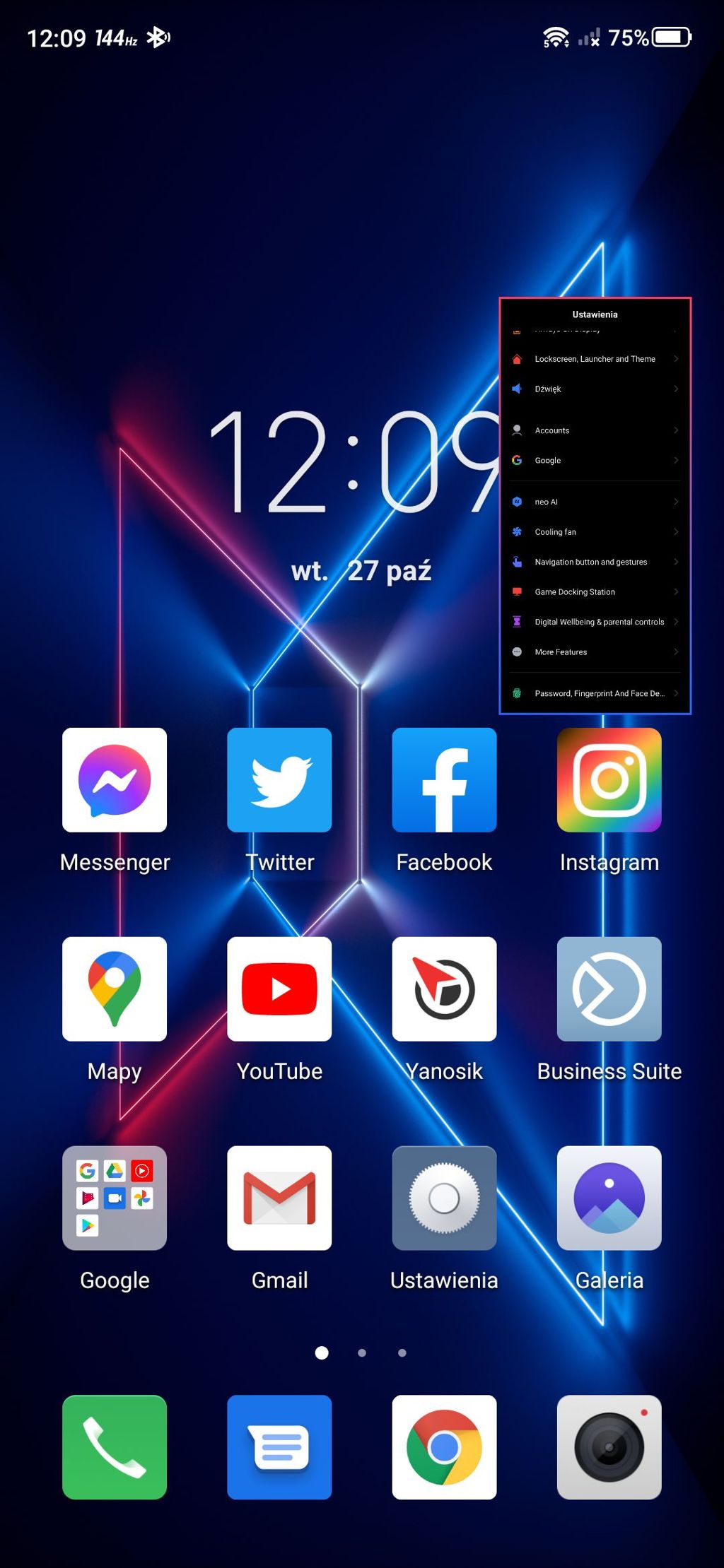Open the Yanosik app
This screenshot has height=1568, width=724.
444,989
